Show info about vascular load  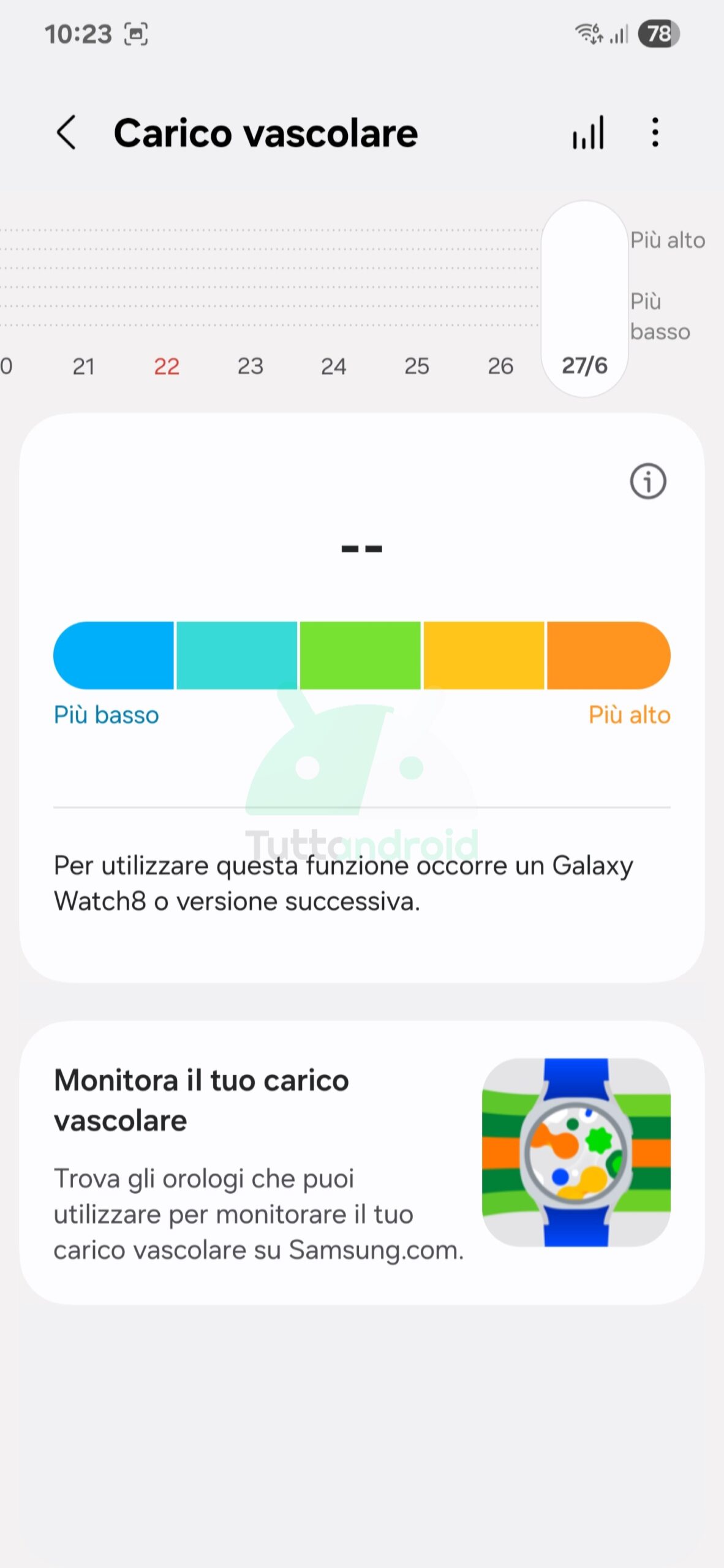click(x=647, y=481)
